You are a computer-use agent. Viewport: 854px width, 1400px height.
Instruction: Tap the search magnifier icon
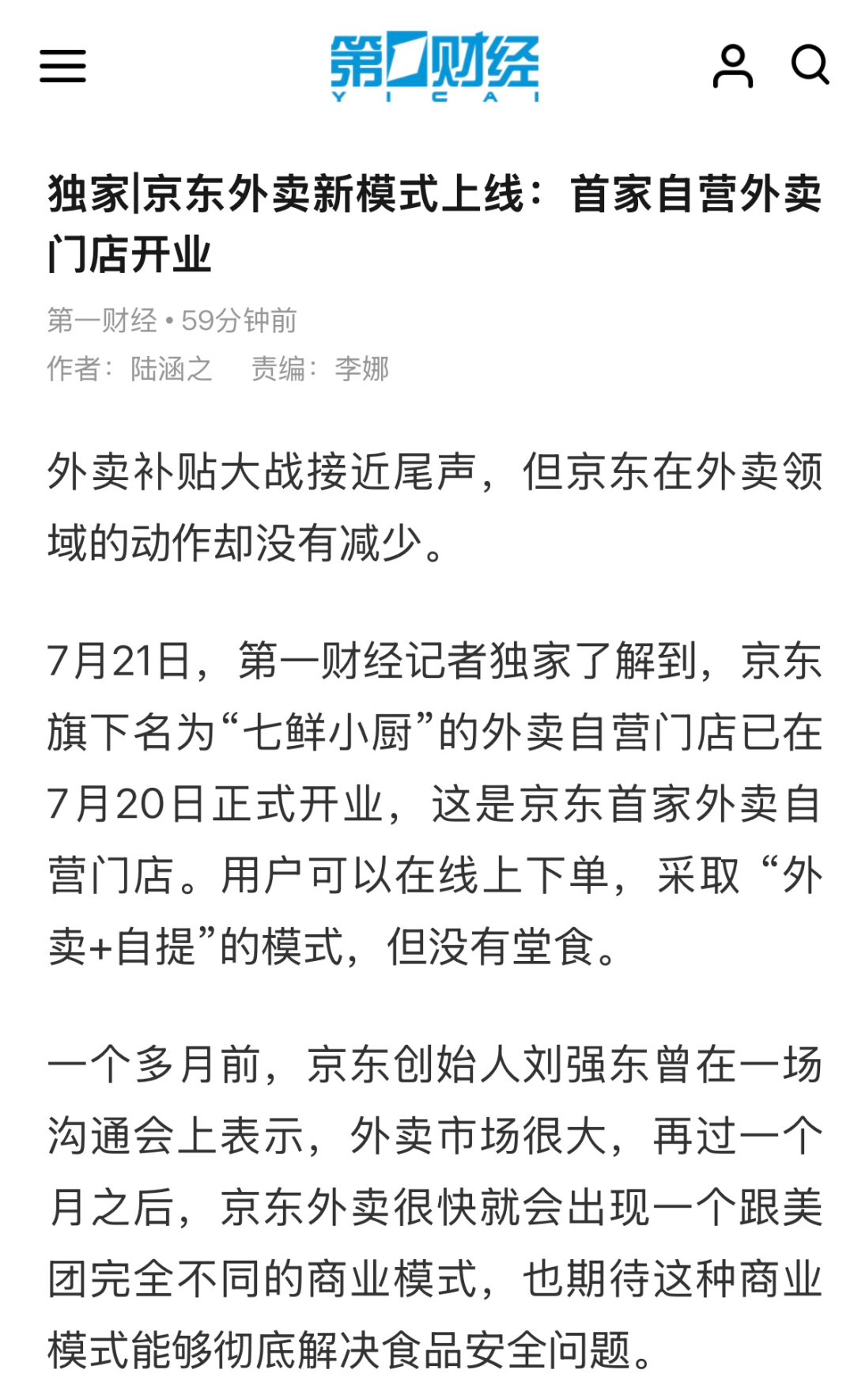[811, 65]
